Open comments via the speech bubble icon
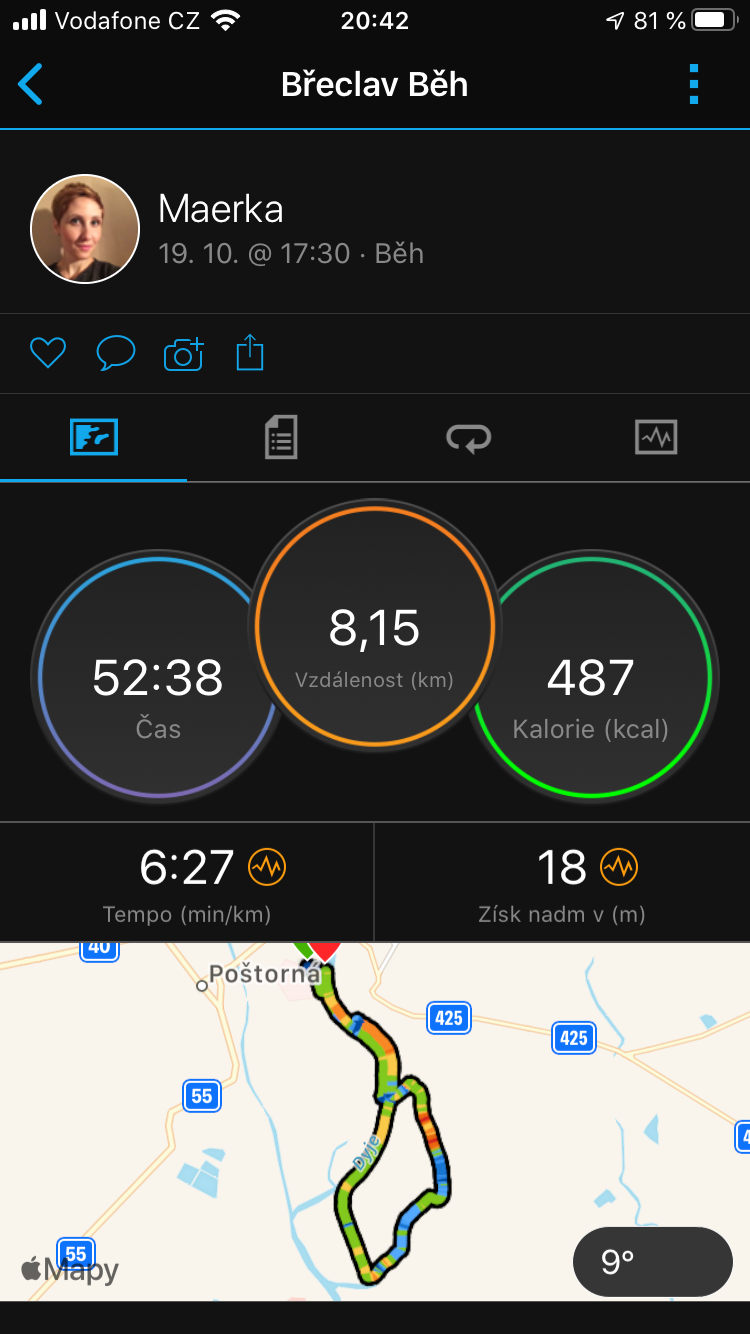Image resolution: width=750 pixels, height=1334 pixels. [116, 353]
